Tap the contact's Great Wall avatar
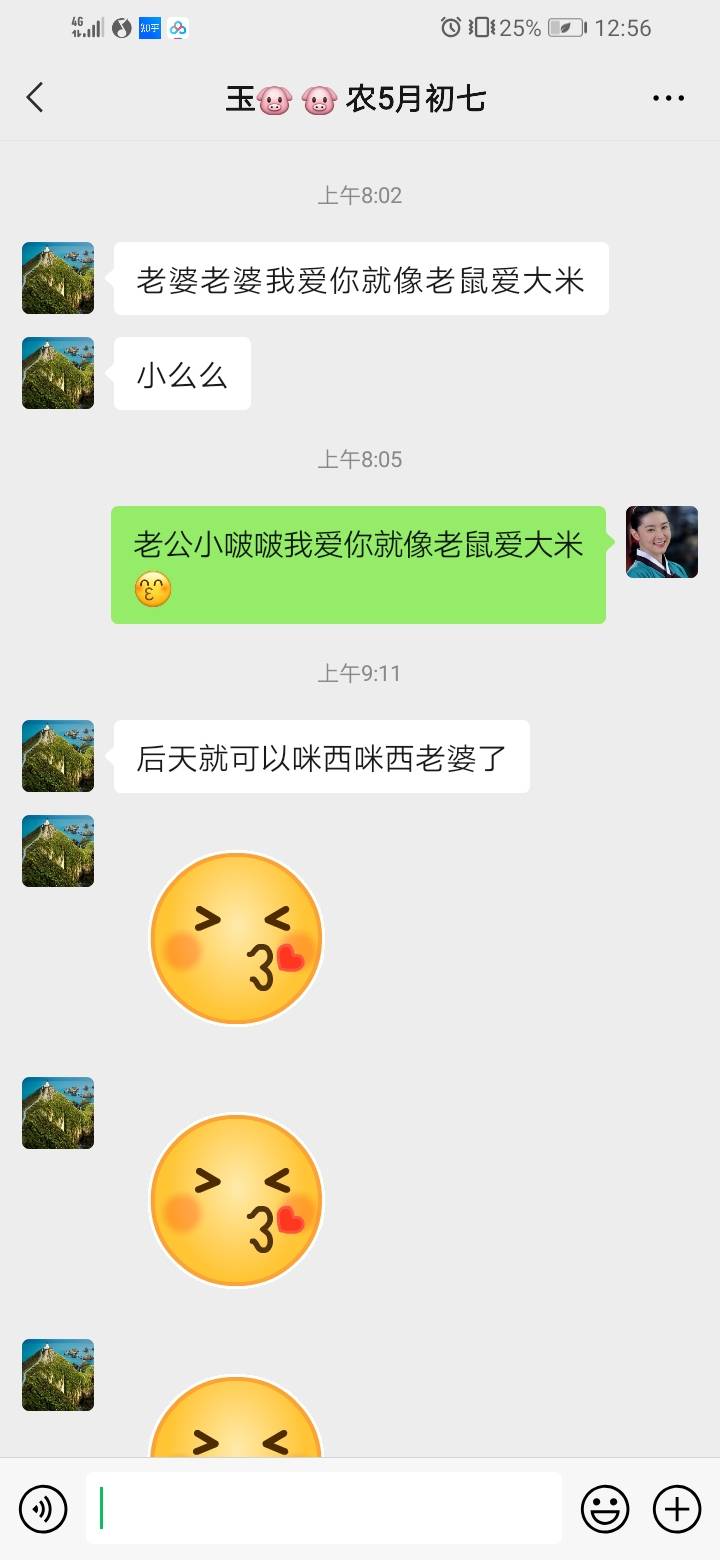 [57, 279]
